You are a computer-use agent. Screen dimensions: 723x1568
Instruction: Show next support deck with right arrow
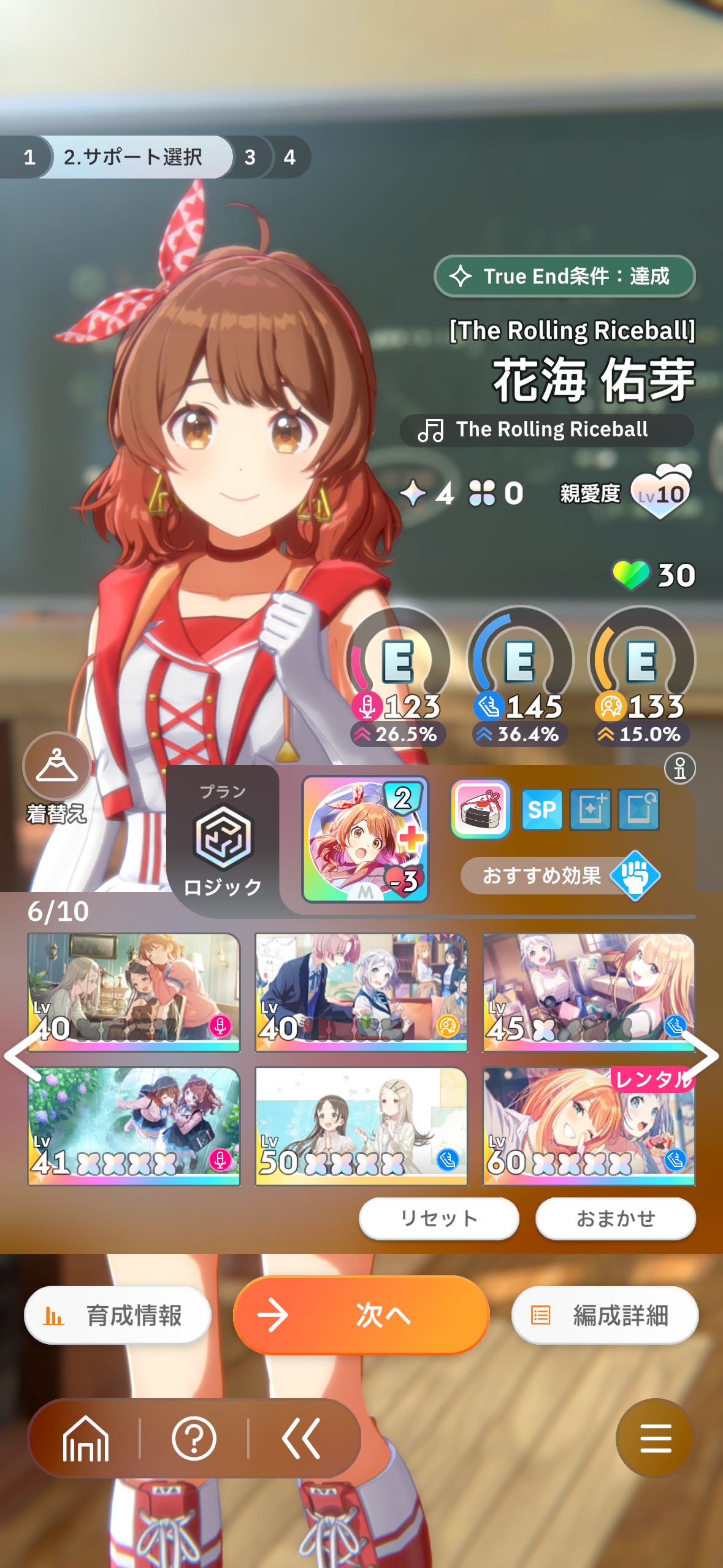click(701, 1056)
